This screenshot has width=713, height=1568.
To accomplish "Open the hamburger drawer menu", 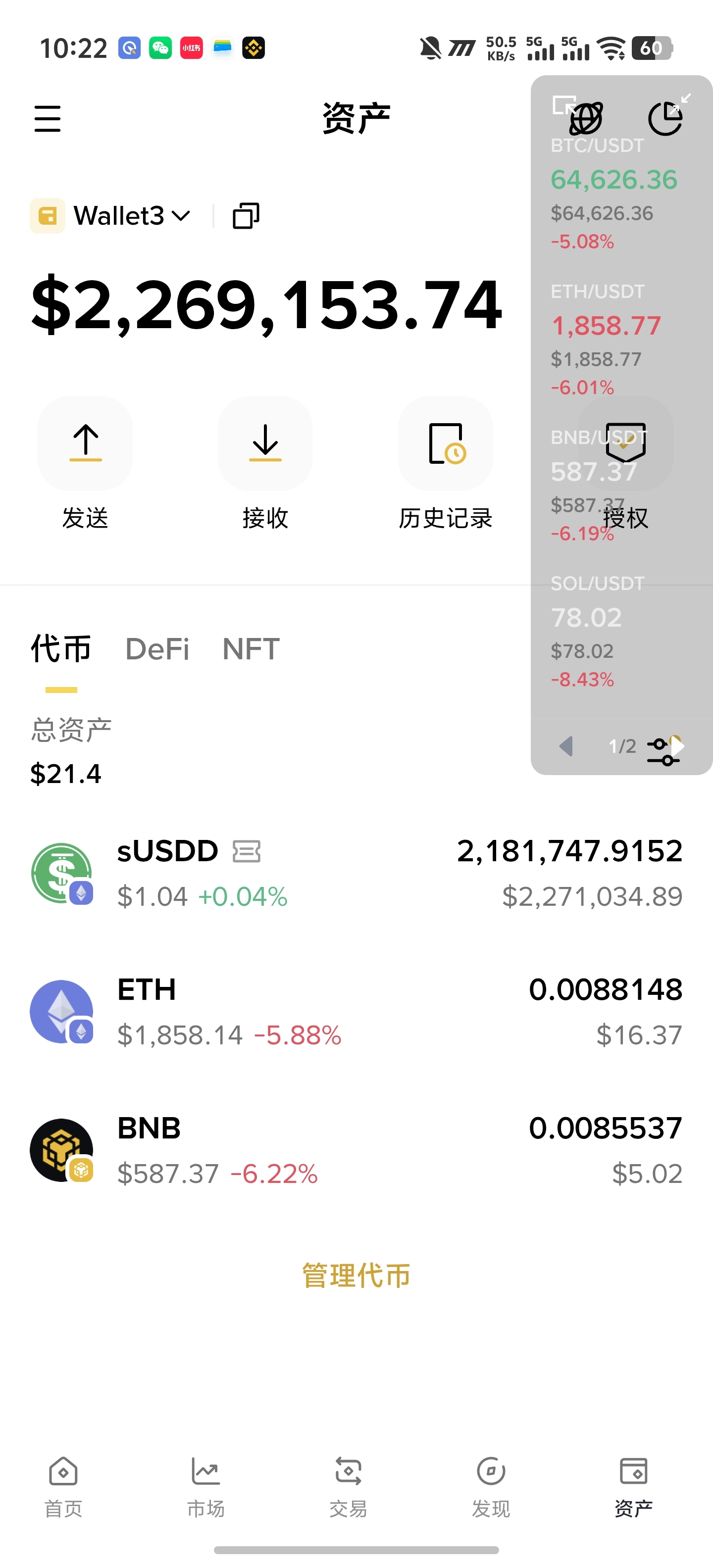I will (48, 118).
